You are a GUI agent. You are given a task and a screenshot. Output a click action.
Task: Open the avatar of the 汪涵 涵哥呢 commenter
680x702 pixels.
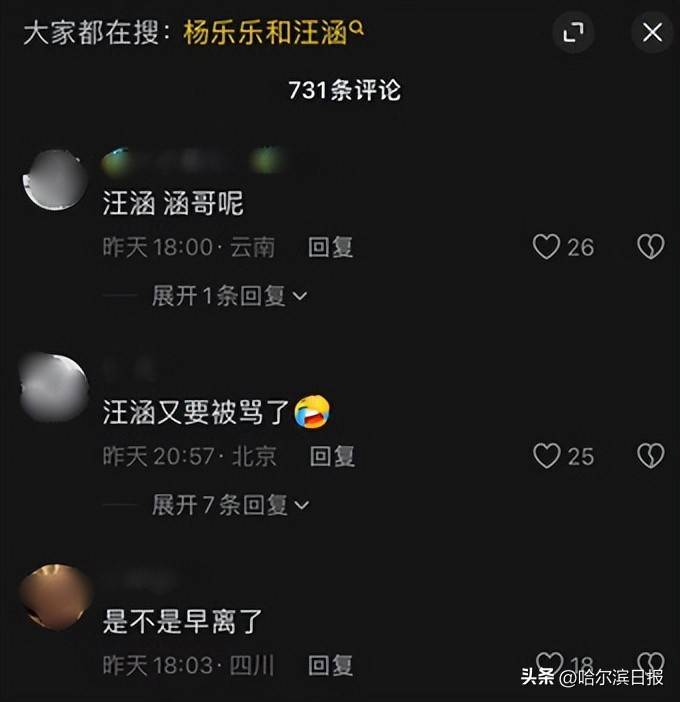coord(55,180)
